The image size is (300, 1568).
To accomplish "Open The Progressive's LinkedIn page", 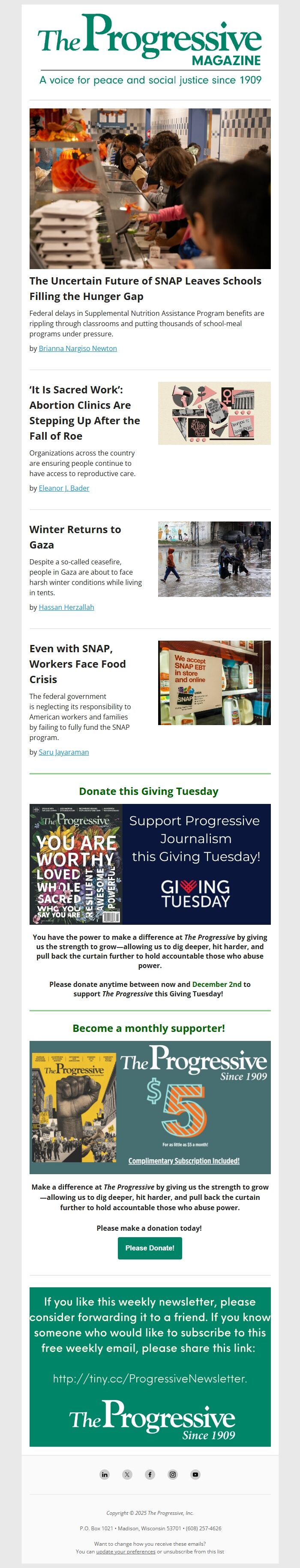I will (105, 1474).
